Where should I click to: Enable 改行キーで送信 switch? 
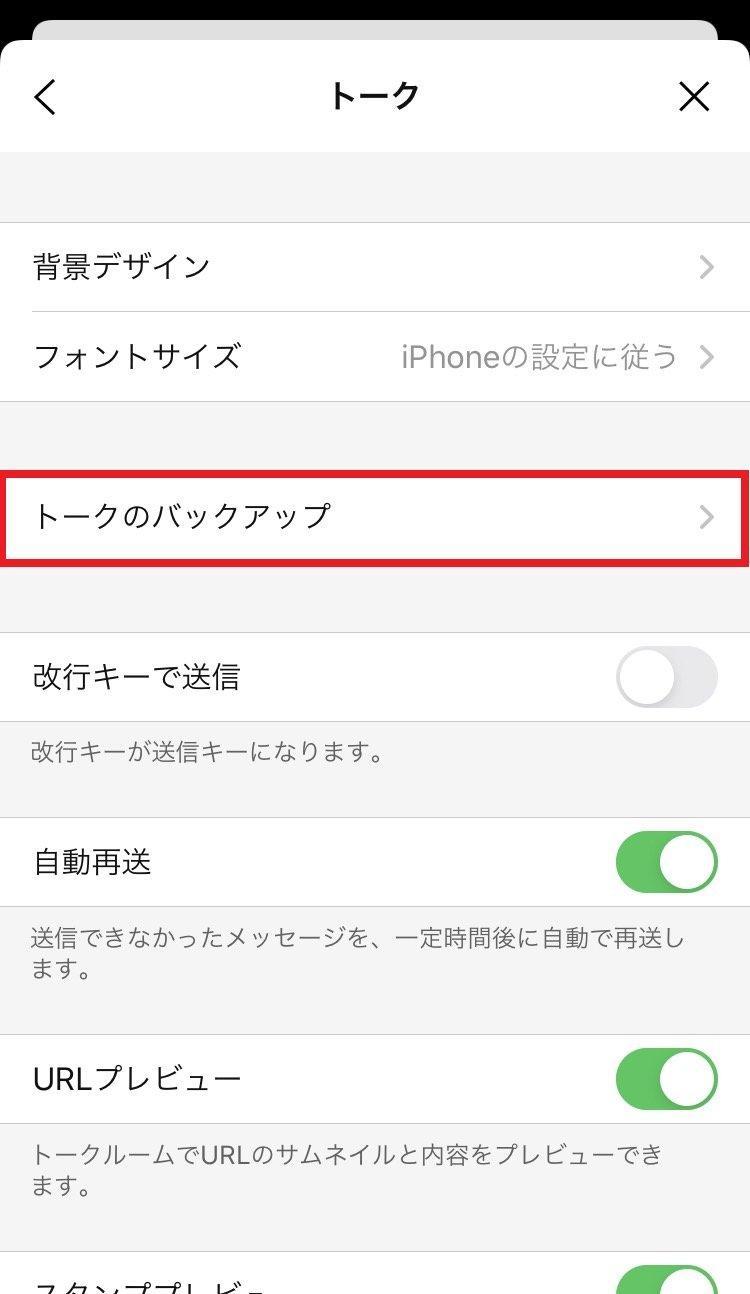[667, 677]
